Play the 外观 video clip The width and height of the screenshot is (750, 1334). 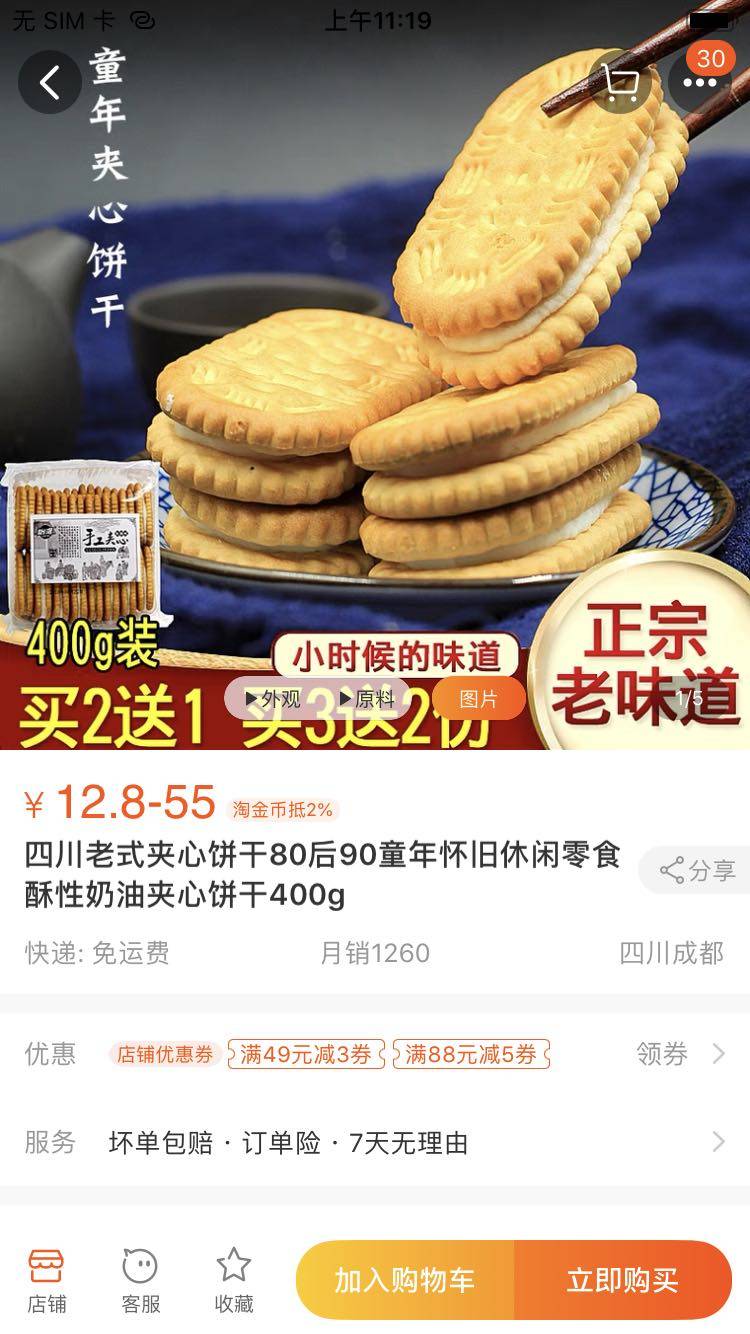[x=273, y=699]
